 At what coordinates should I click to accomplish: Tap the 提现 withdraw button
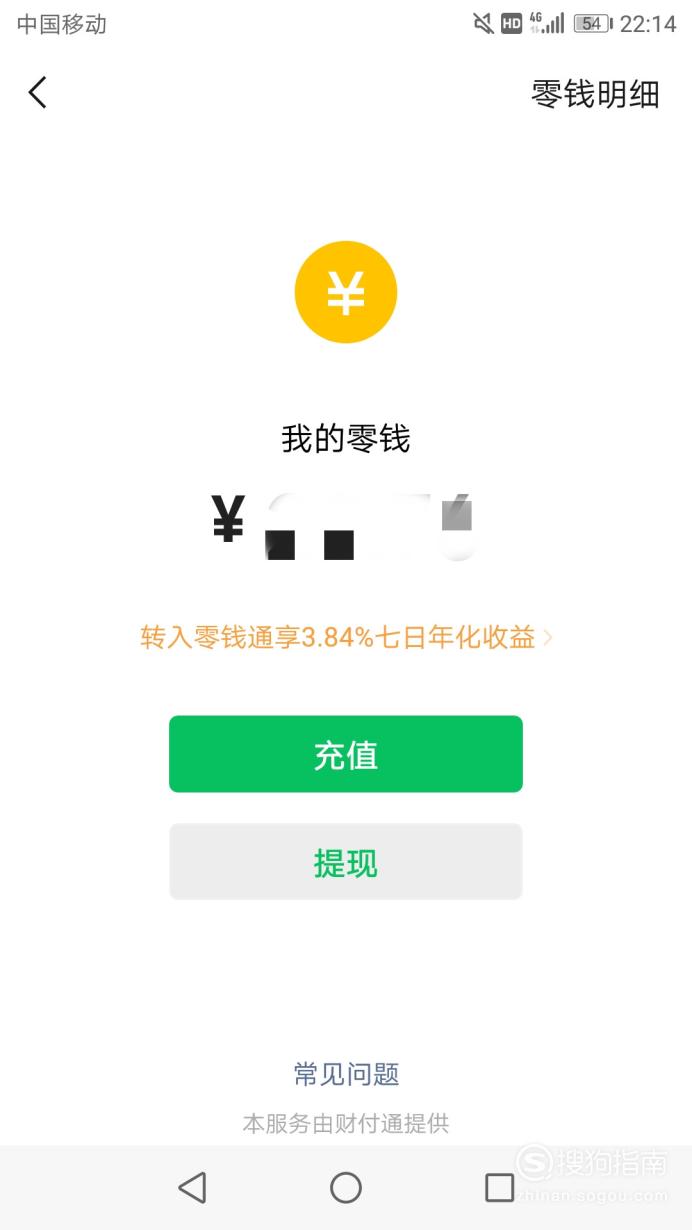click(x=346, y=862)
